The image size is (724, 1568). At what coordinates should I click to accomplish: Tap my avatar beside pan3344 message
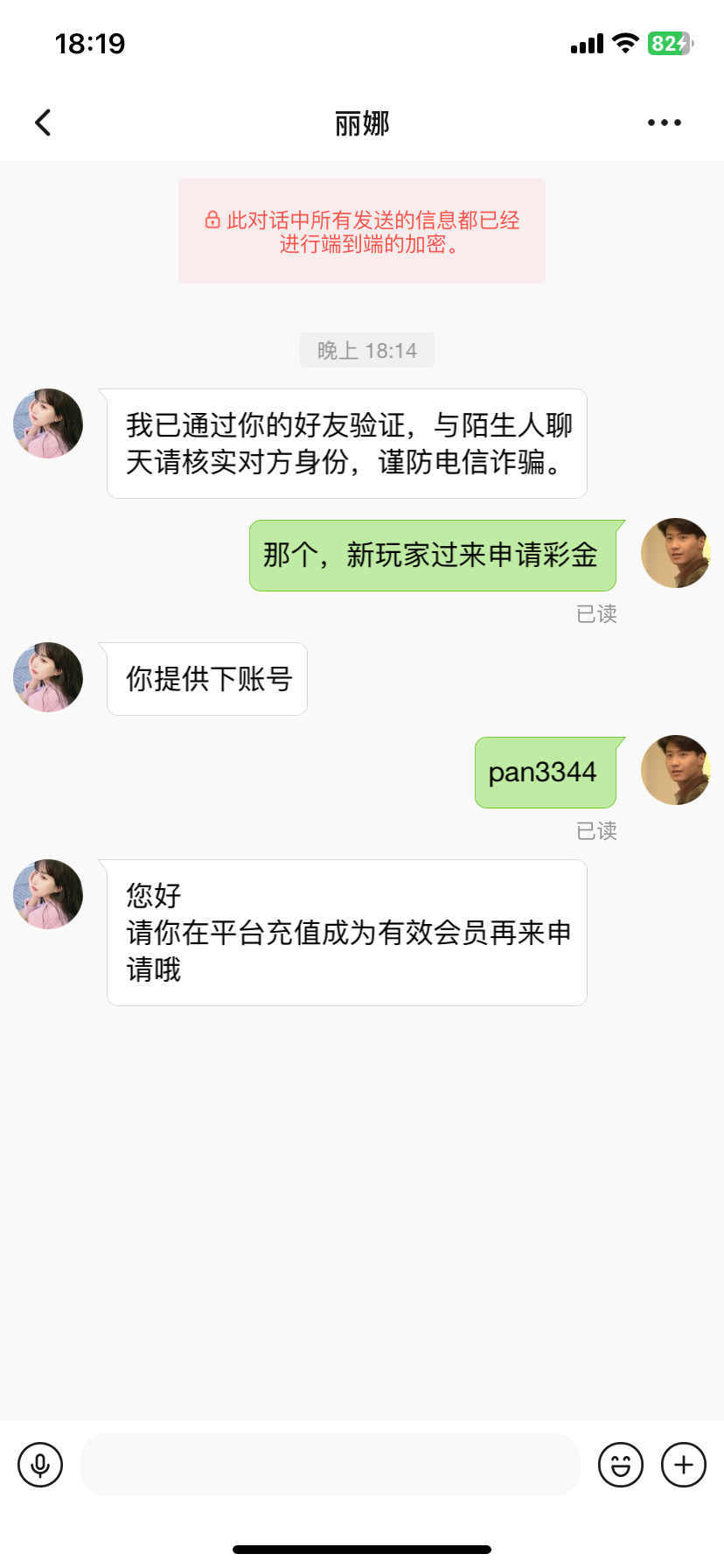[675, 770]
